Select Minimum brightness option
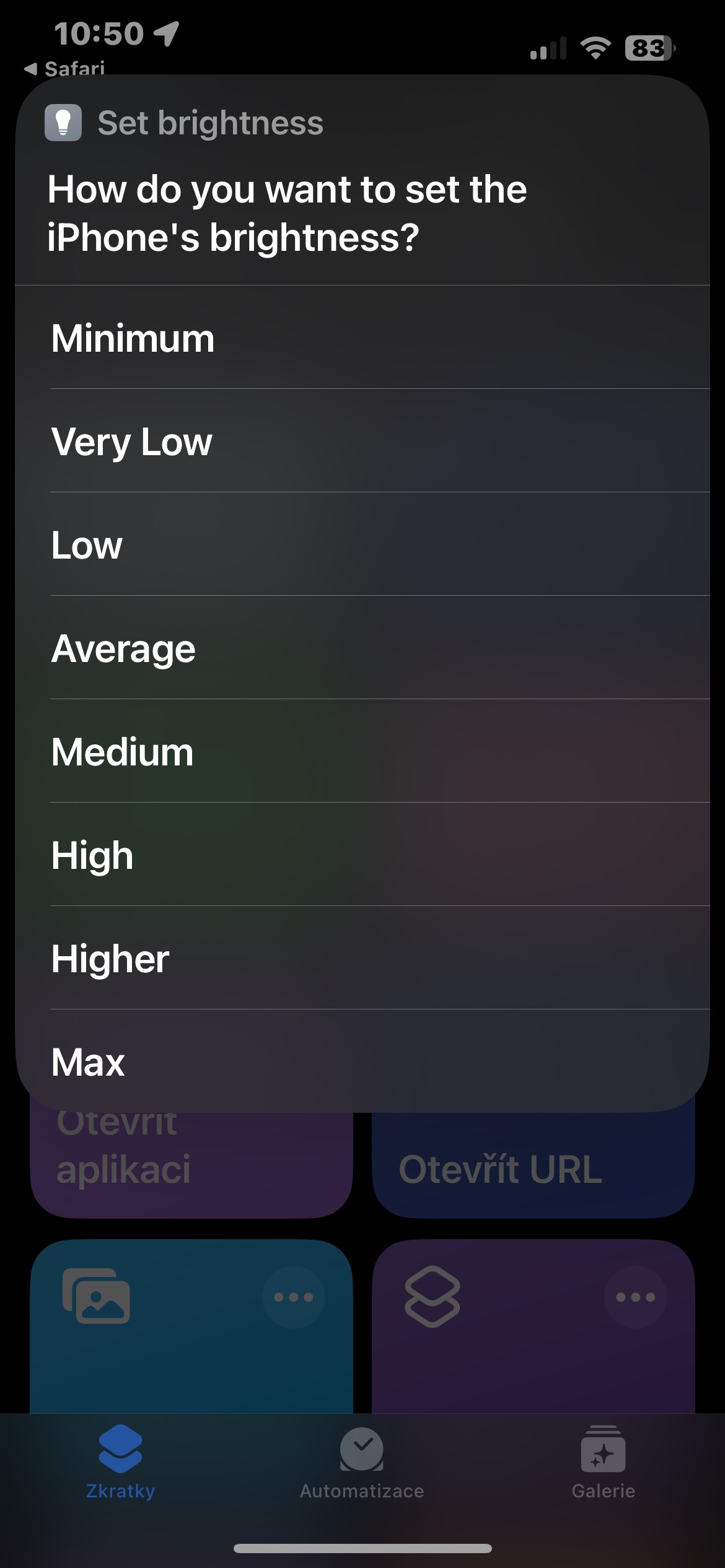The height and width of the screenshot is (1568, 725). pos(362,338)
